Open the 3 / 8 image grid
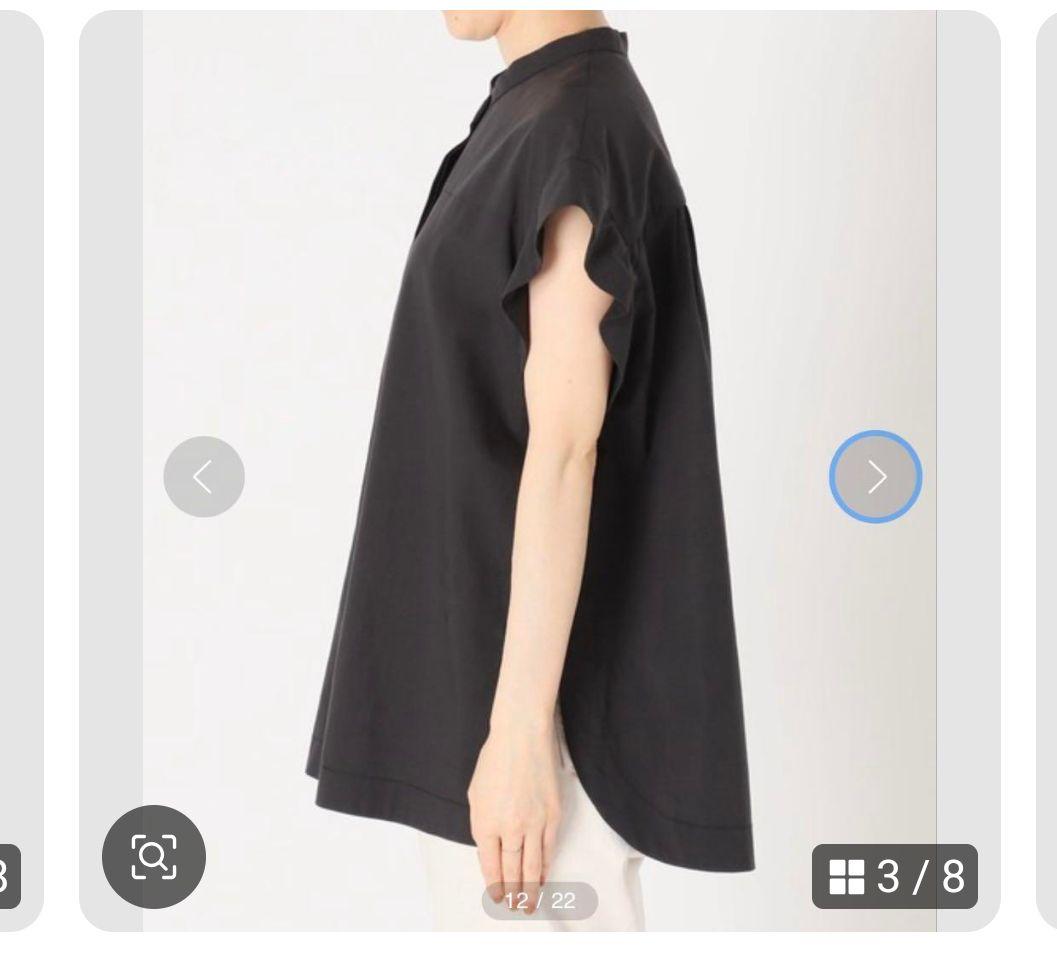This screenshot has height=959, width=1057. [x=895, y=876]
